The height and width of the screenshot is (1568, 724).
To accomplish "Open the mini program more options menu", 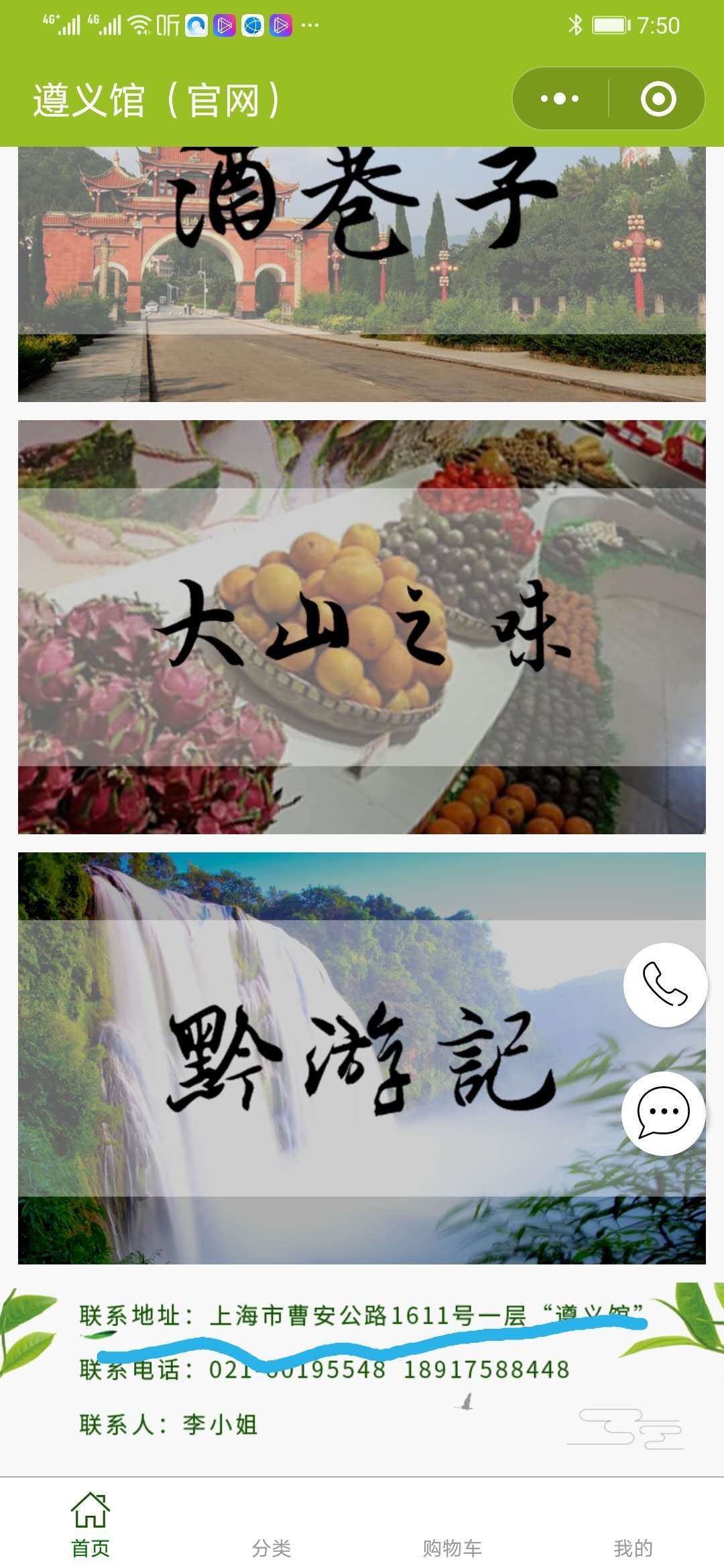I will click(x=560, y=99).
